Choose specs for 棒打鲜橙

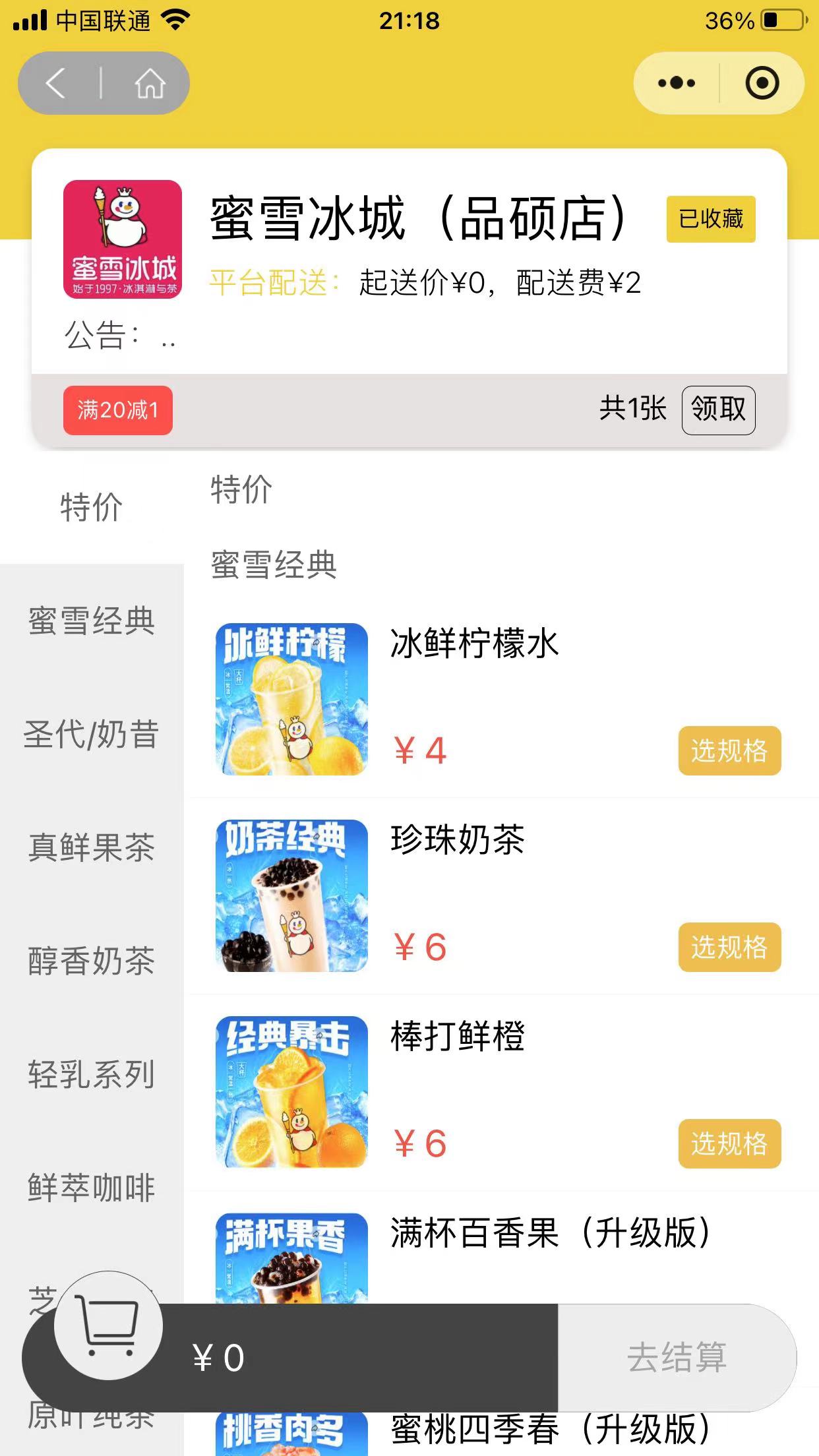729,1143
